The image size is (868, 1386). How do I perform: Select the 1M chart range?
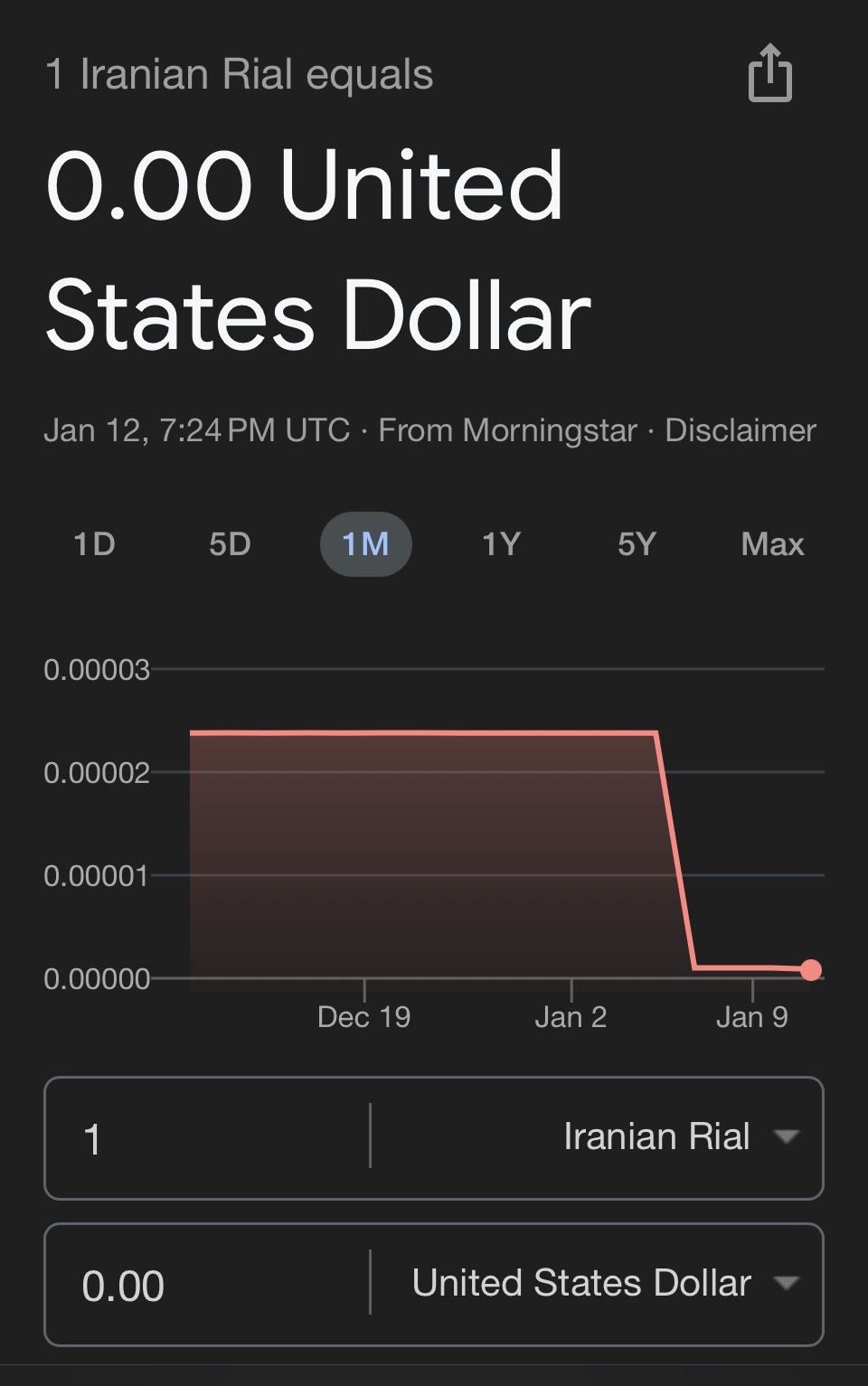pyautogui.click(x=365, y=544)
